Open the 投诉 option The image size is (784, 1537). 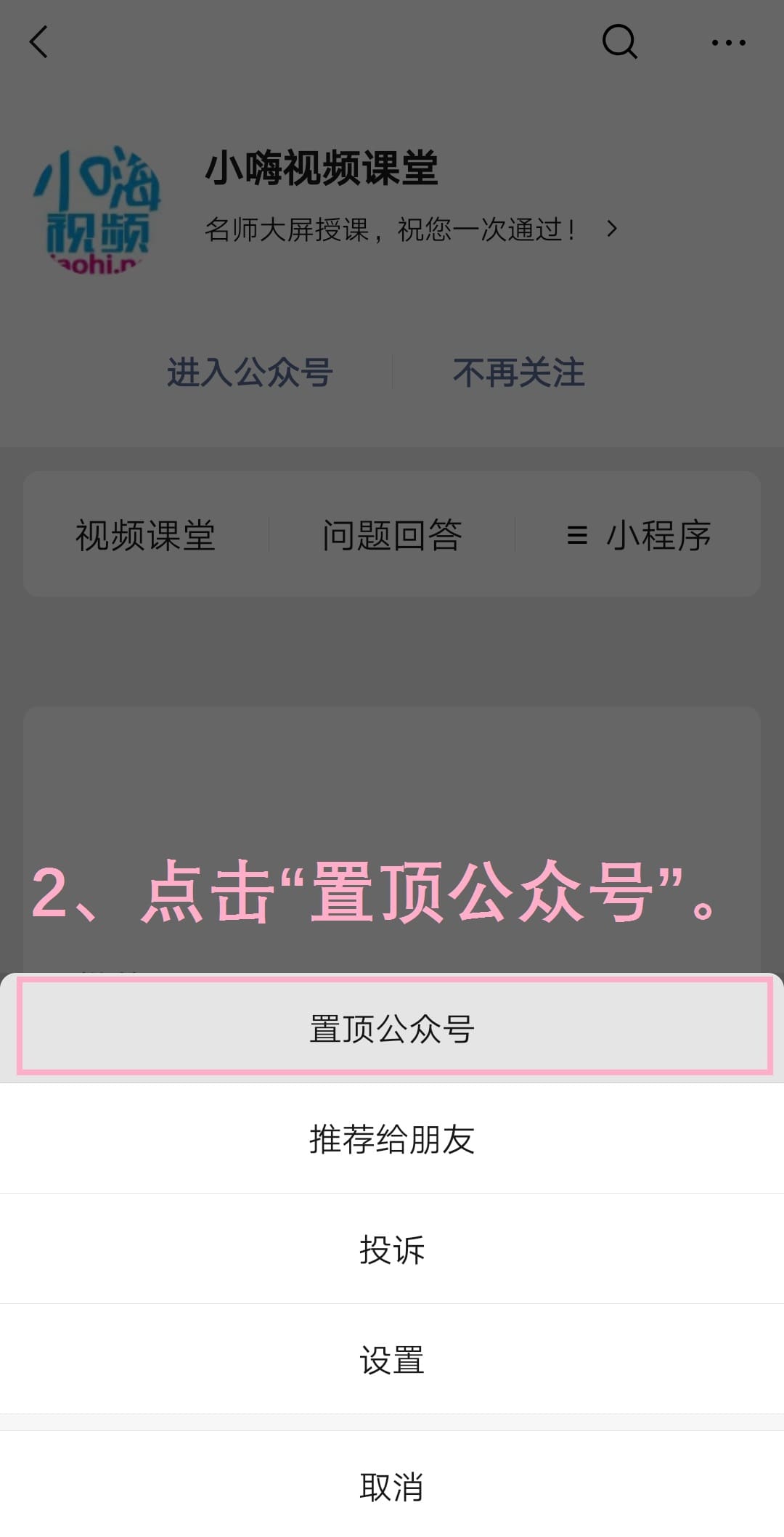point(392,1249)
